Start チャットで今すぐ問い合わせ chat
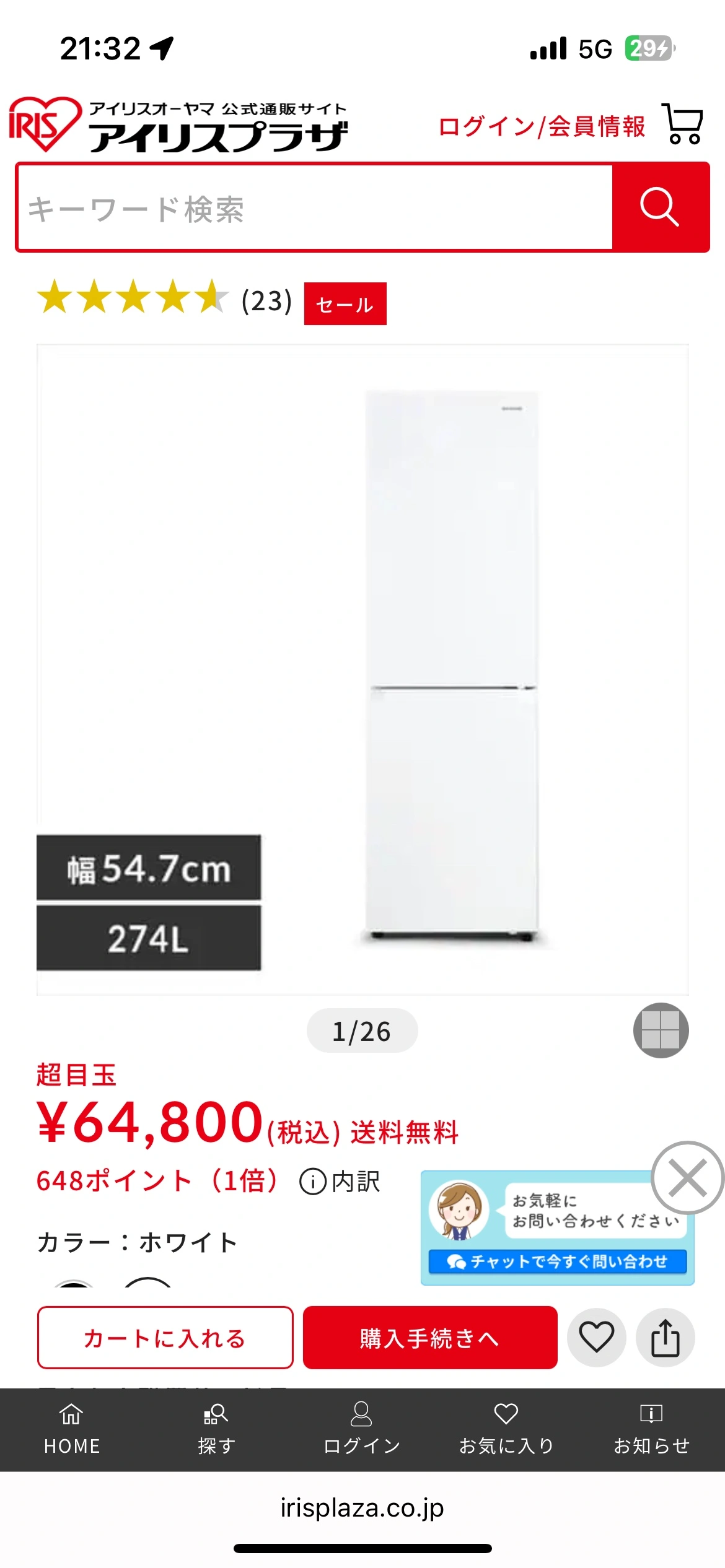Screen dimensions: 725x1568 [558, 1261]
